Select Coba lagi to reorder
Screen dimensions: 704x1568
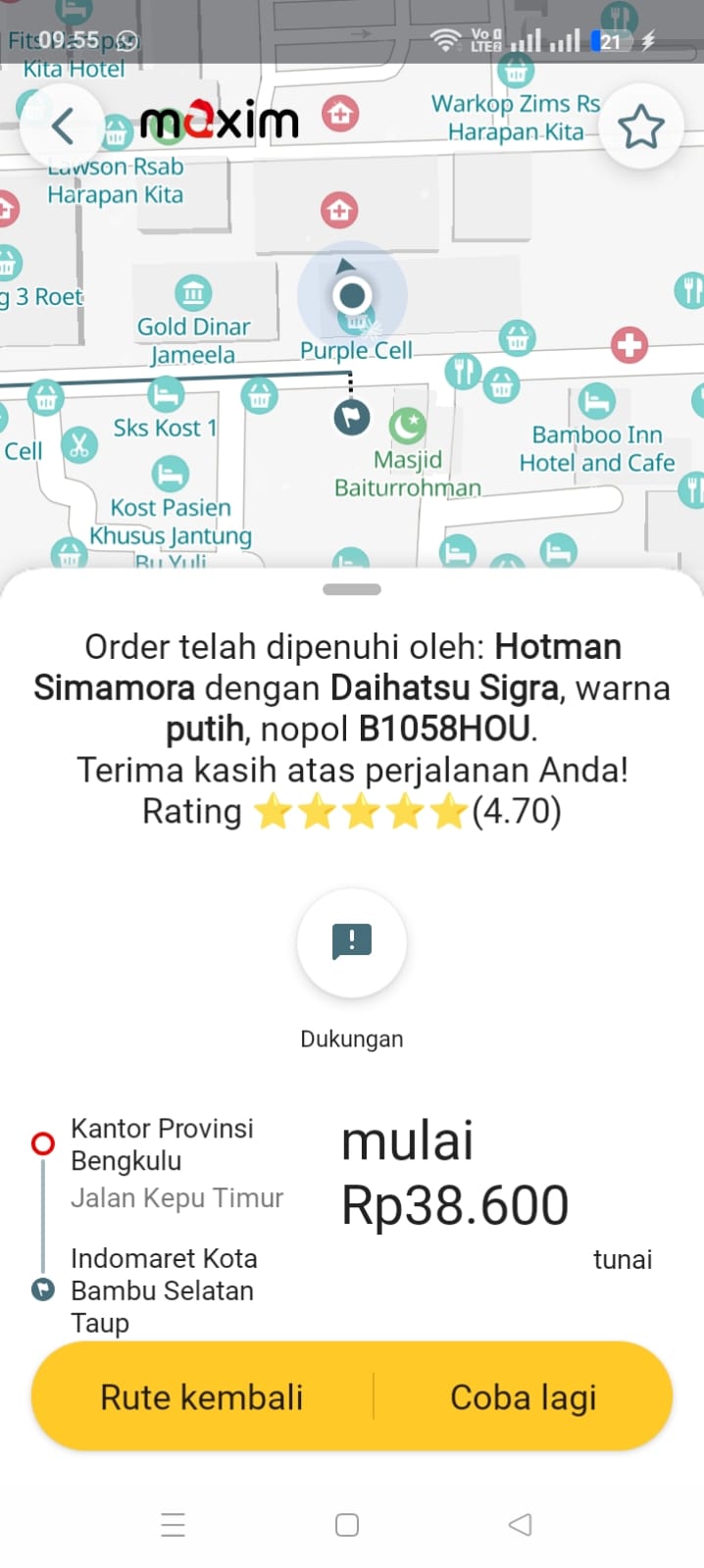click(523, 1396)
